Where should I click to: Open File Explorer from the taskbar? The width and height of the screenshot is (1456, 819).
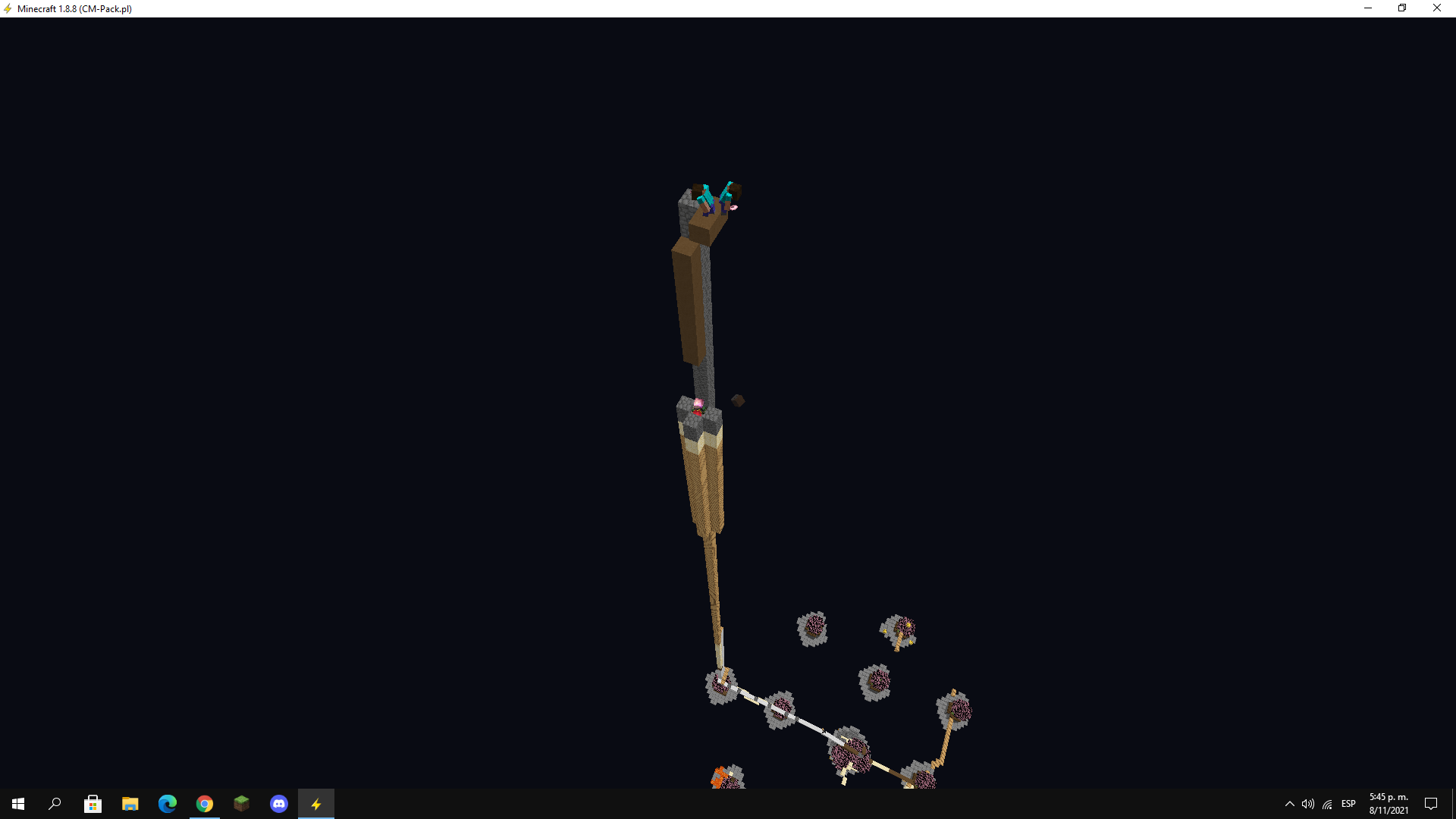point(130,804)
